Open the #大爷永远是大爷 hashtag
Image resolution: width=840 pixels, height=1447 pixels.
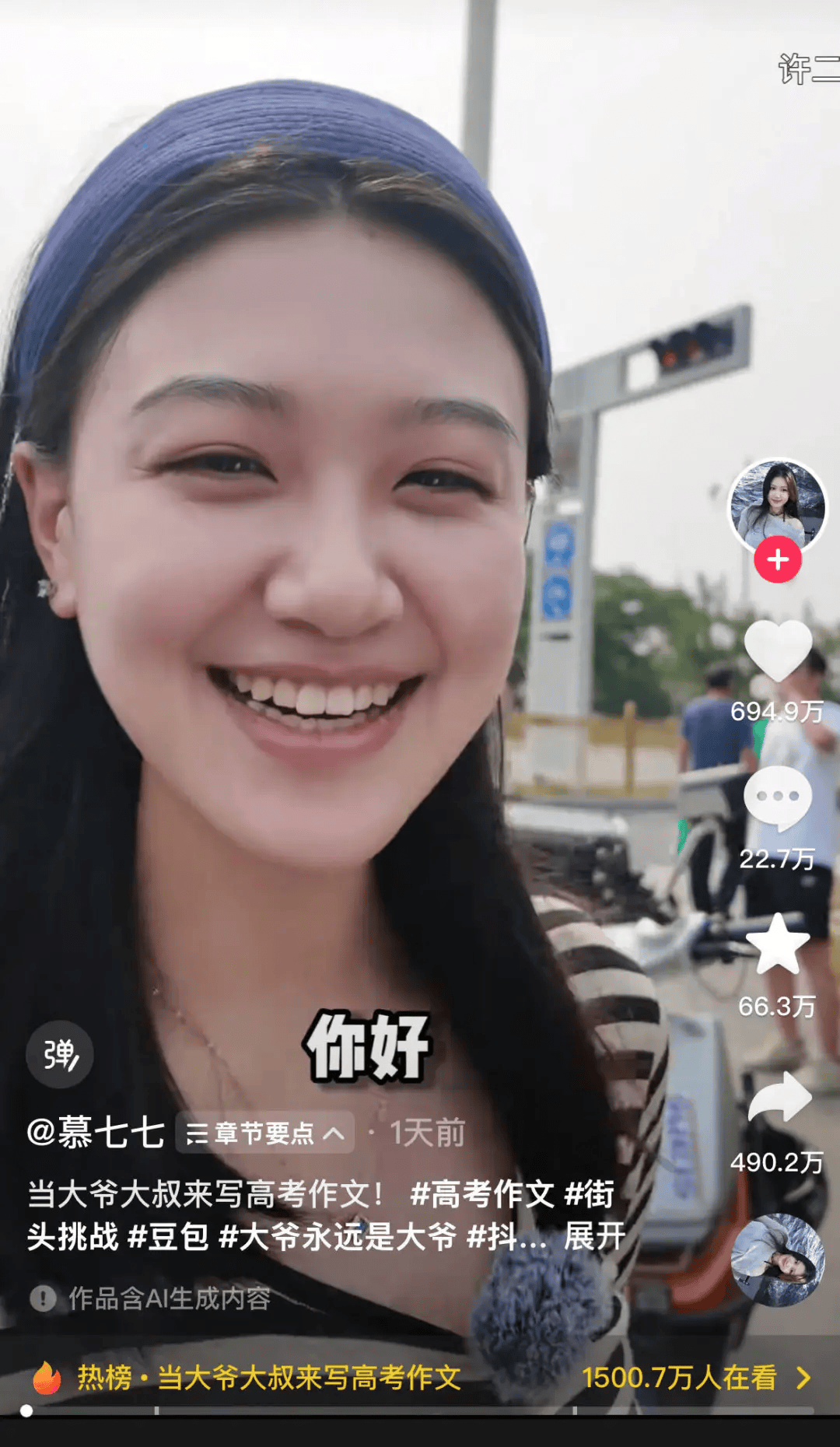(x=338, y=1235)
